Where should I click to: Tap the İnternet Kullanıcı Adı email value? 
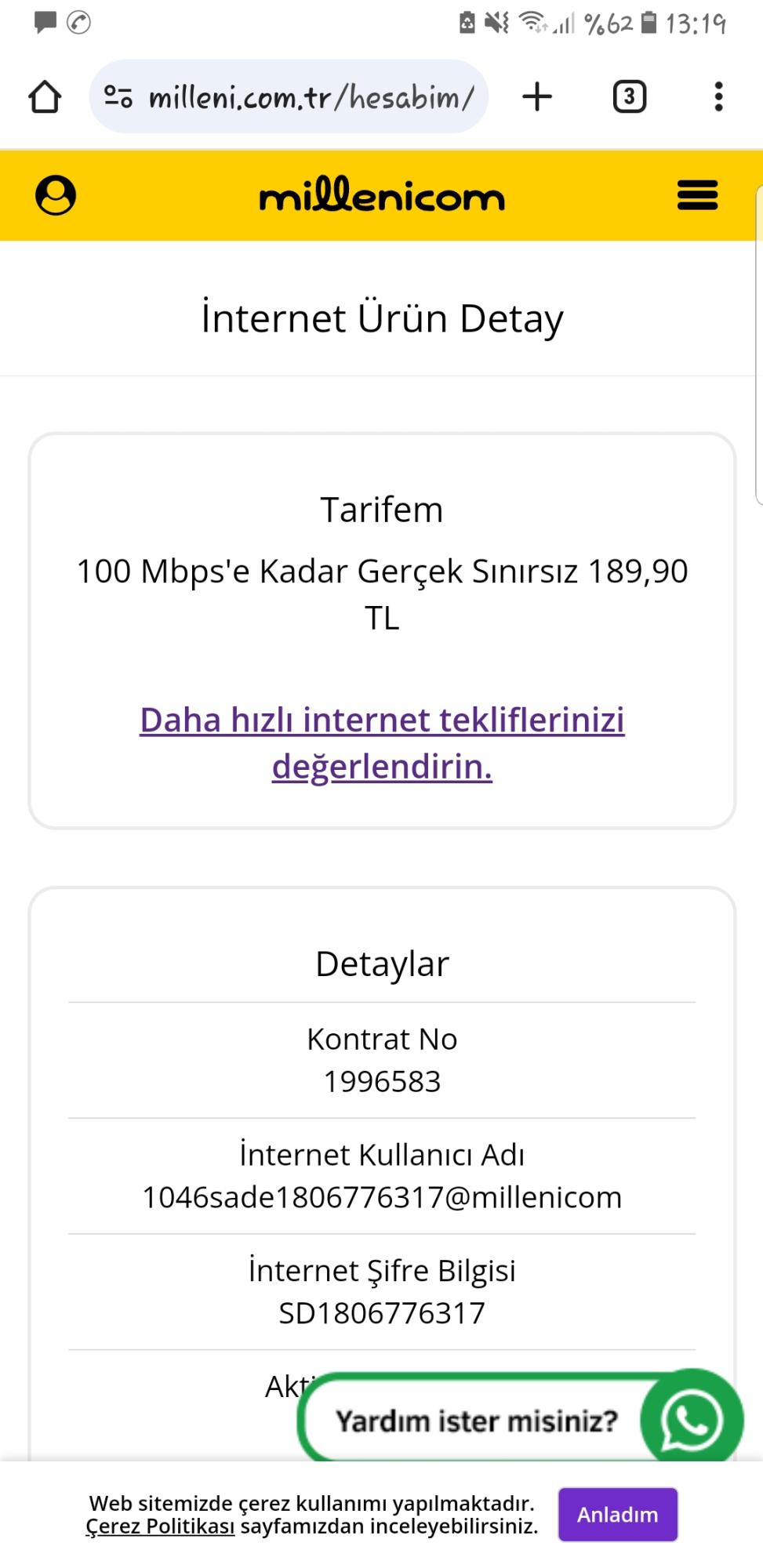pos(381,1196)
